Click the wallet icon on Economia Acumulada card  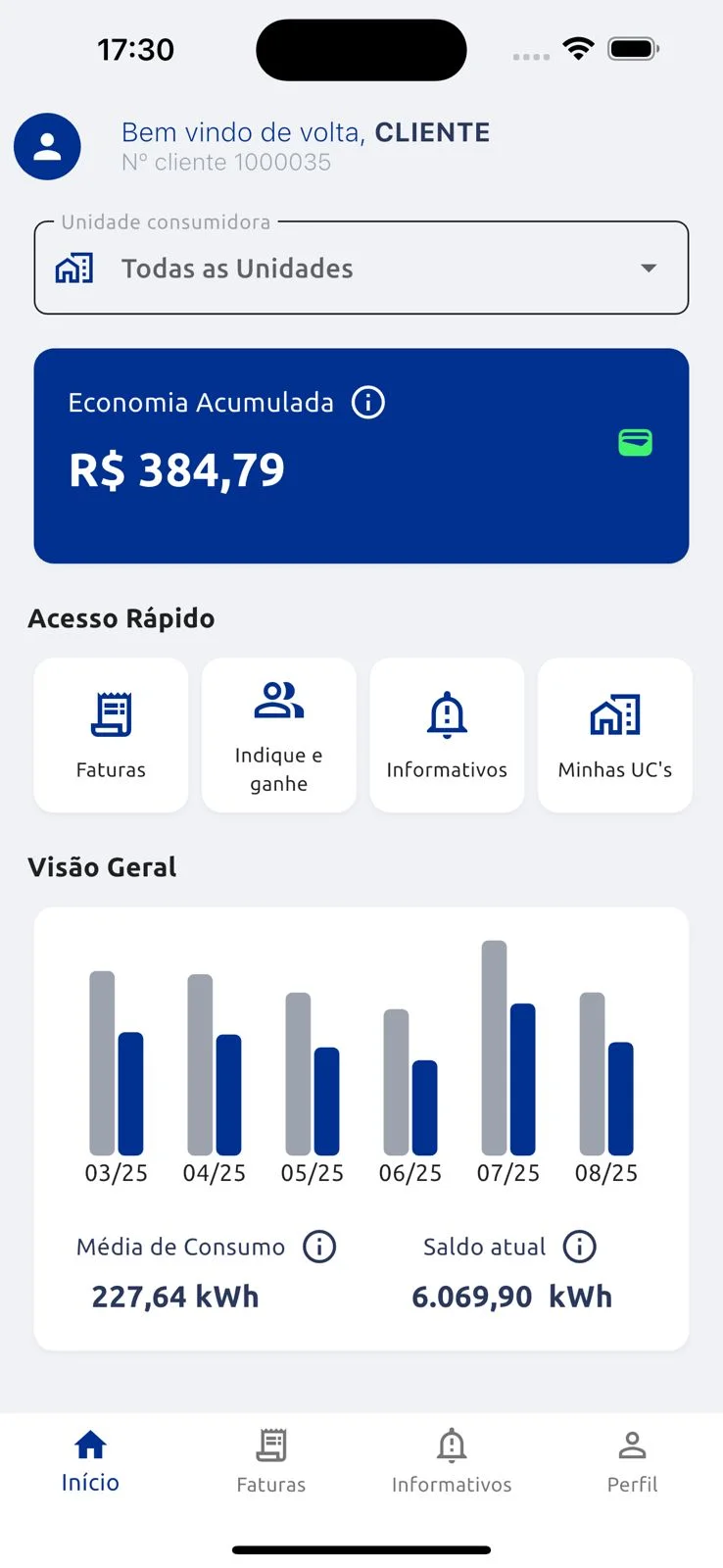click(x=635, y=443)
